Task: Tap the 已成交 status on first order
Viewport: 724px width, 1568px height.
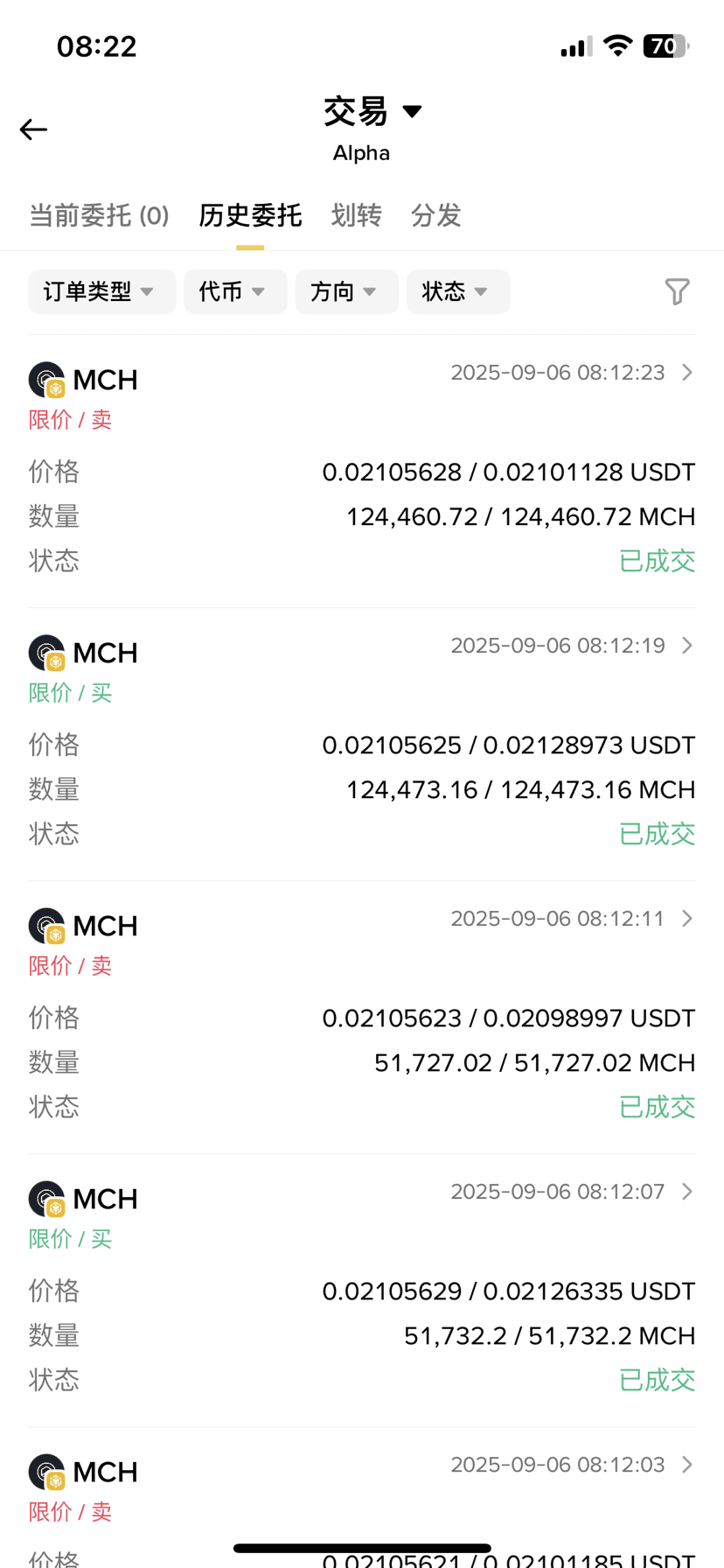Action: pos(658,561)
